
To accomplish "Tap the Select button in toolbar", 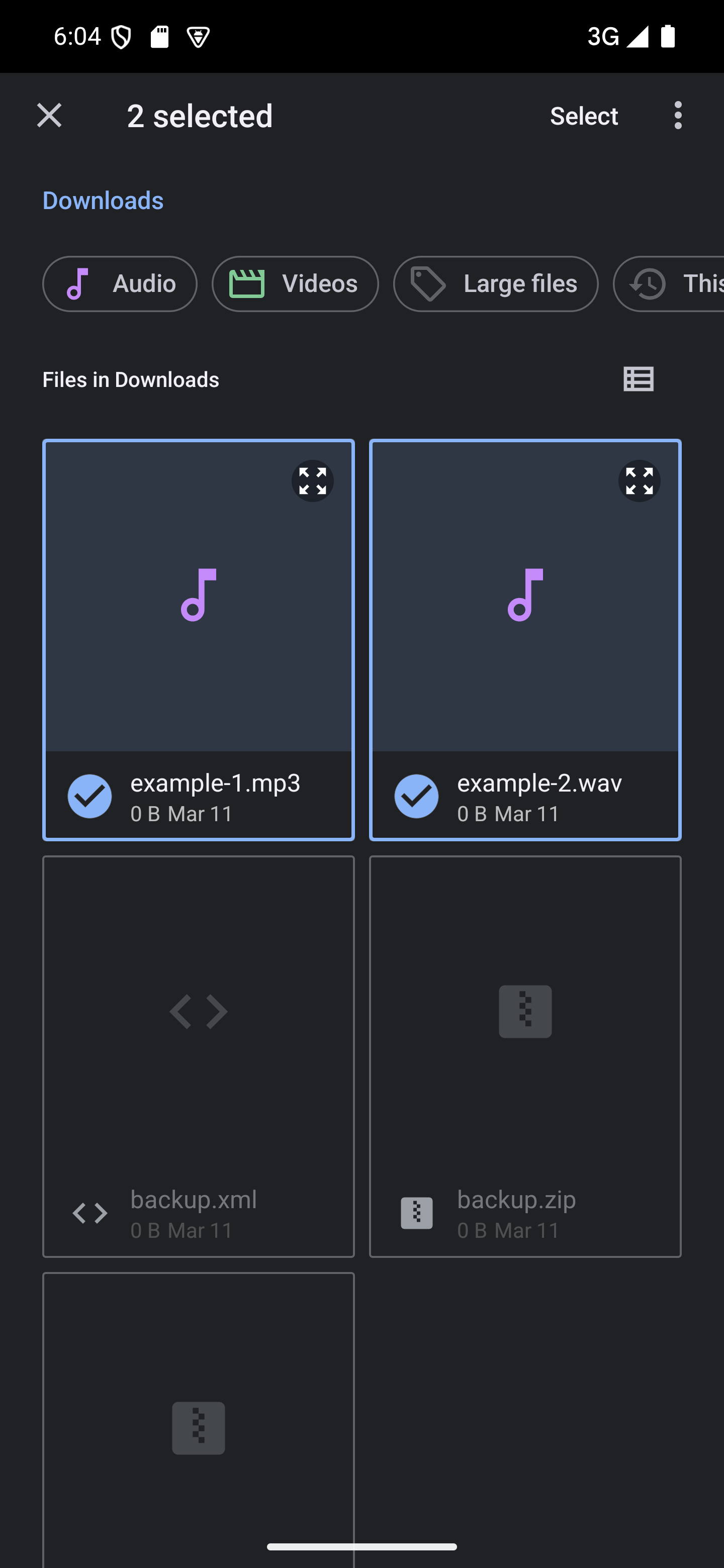I will click(x=583, y=116).
